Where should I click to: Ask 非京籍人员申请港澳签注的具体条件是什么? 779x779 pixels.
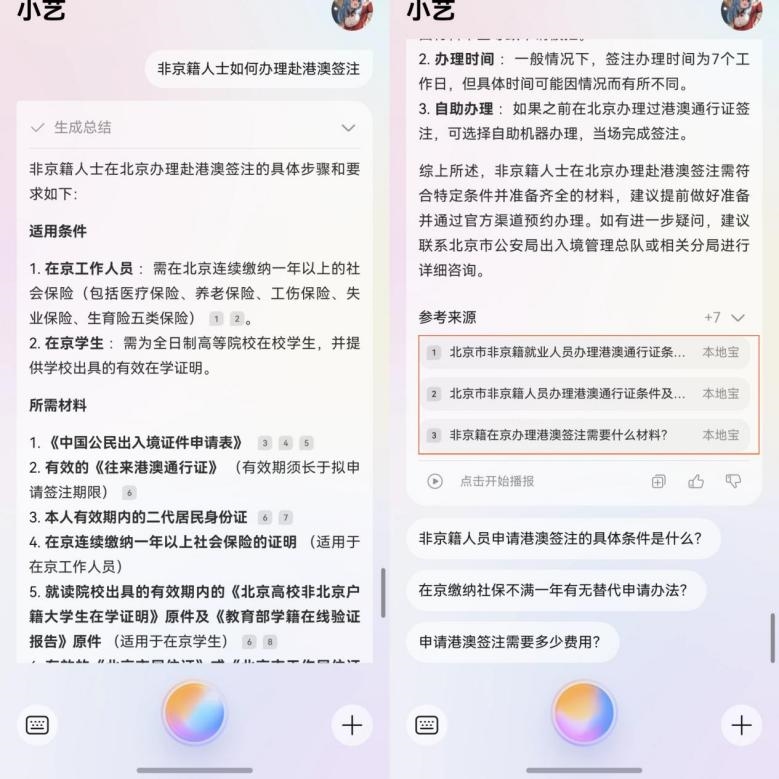pyautogui.click(x=562, y=539)
